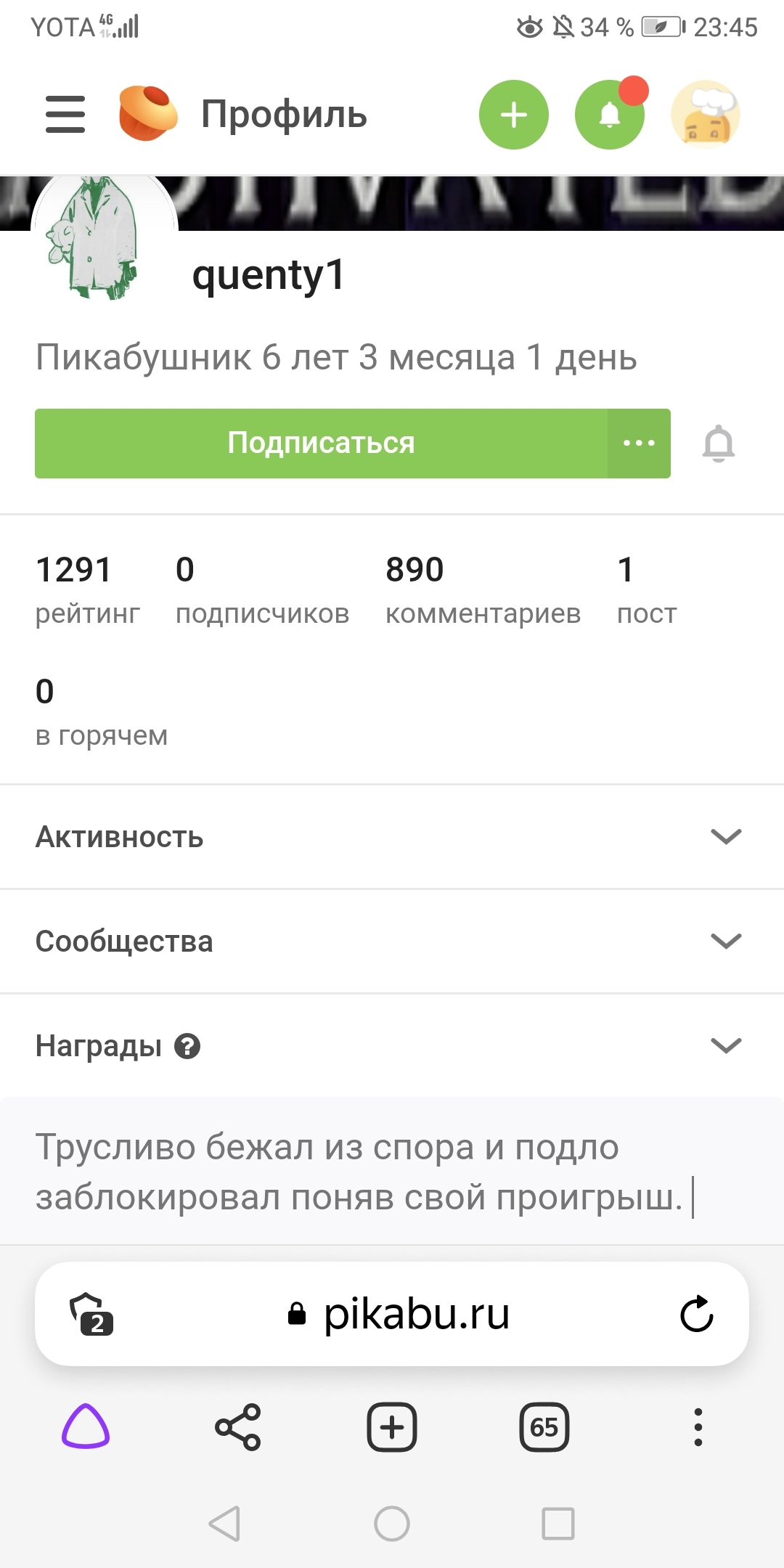Viewport: 784px width, 1568px height.
Task: Open the hamburger drawer menu
Action: pyautogui.click(x=65, y=115)
